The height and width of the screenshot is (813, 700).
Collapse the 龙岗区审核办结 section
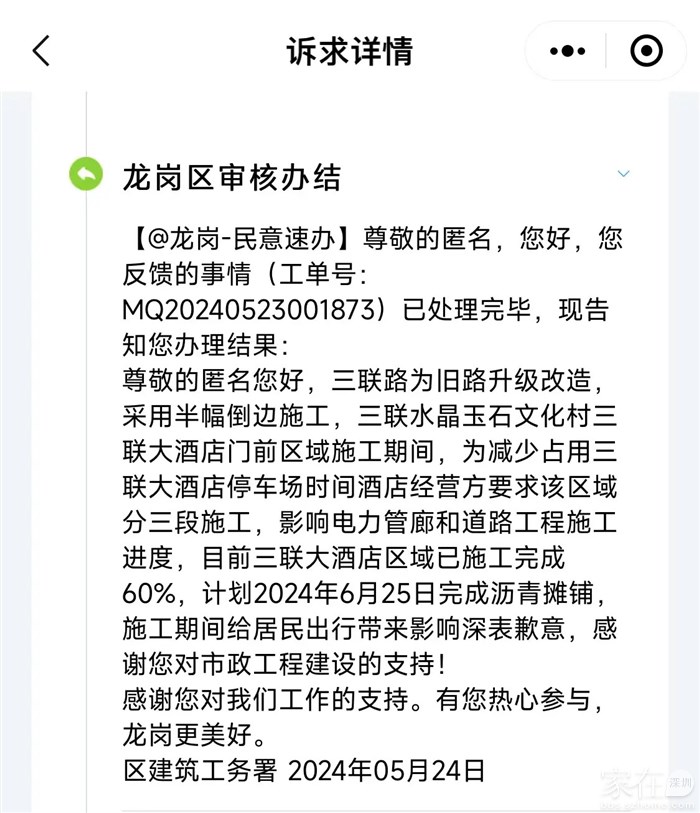(624, 174)
